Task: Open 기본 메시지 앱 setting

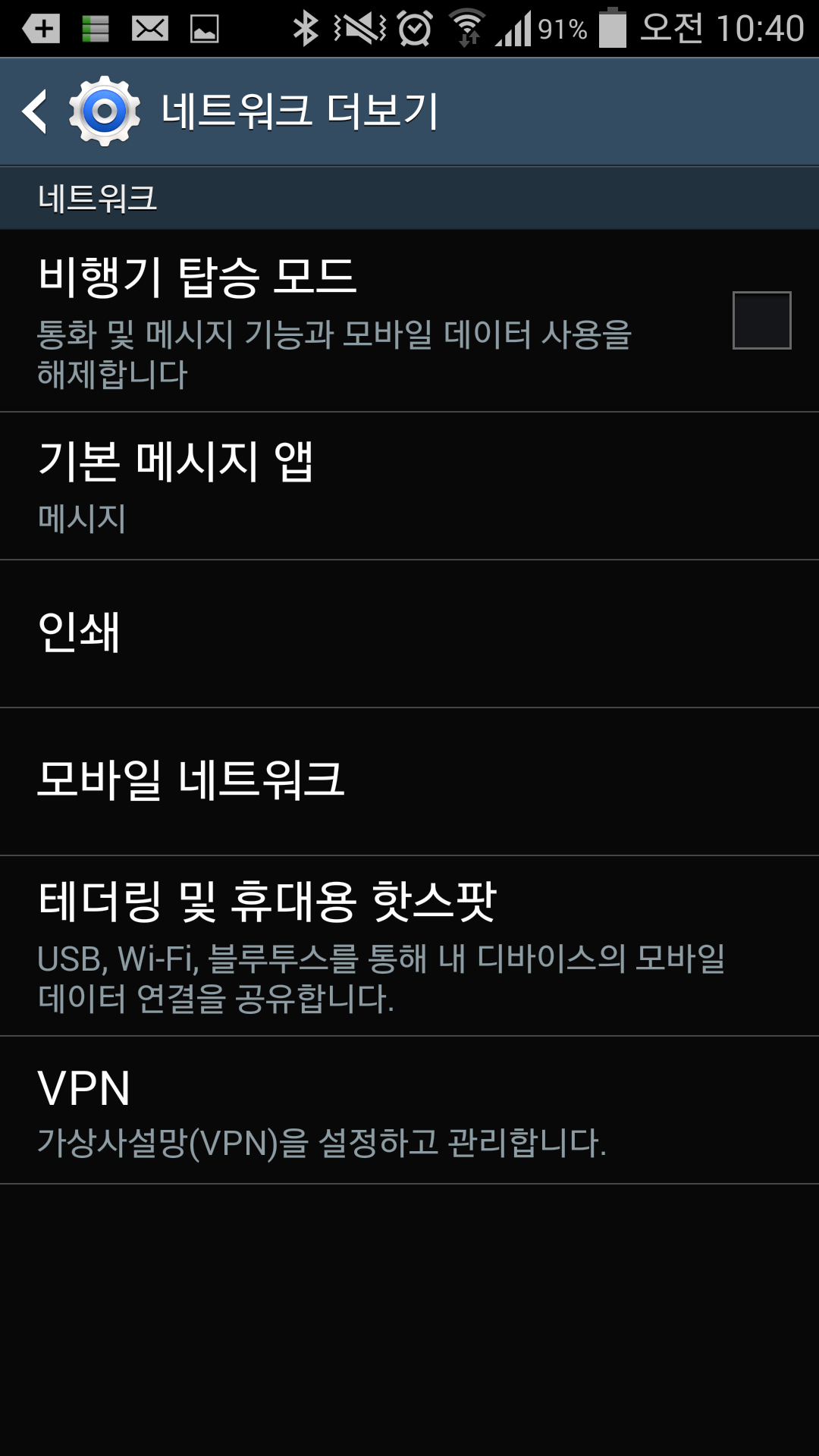Action: [x=409, y=486]
